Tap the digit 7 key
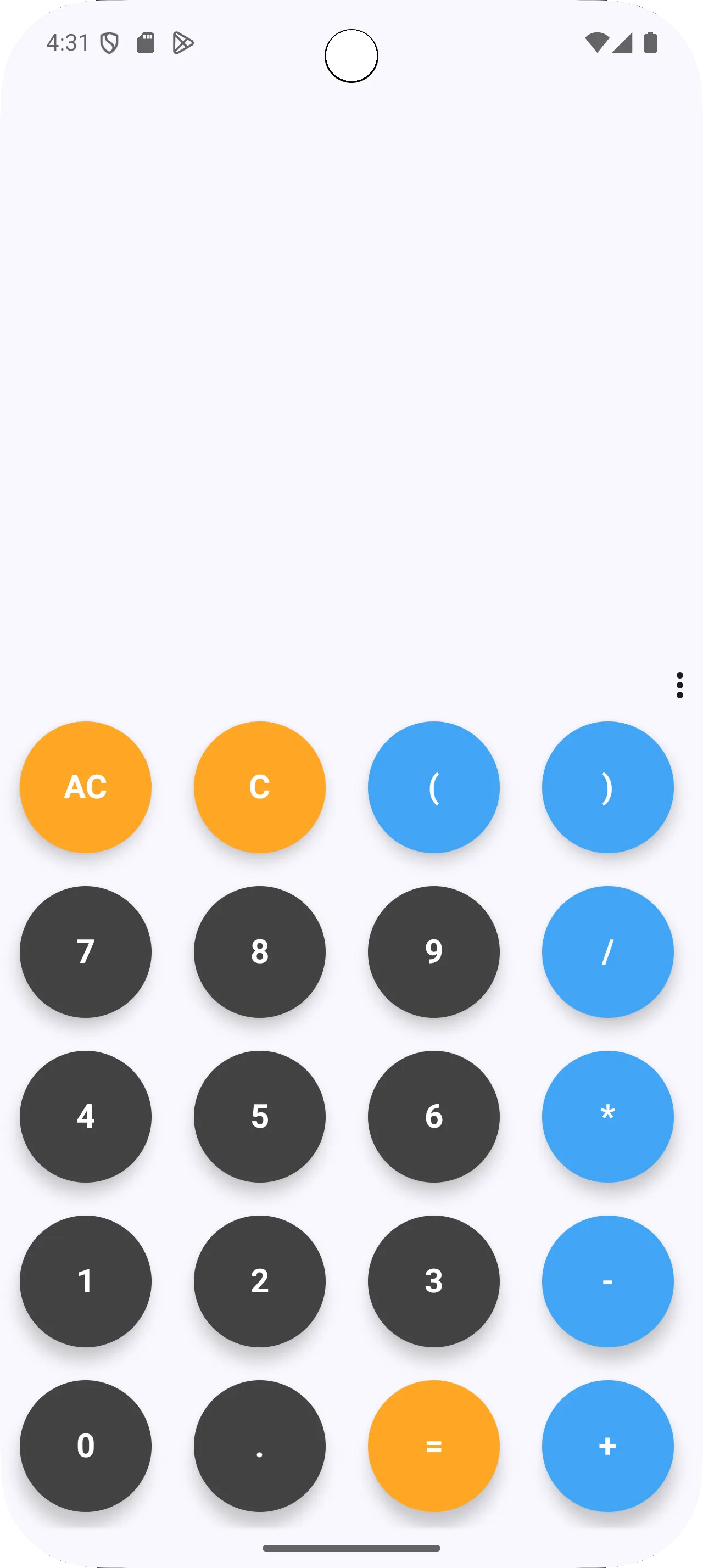This screenshot has height=1568, width=703. point(85,952)
